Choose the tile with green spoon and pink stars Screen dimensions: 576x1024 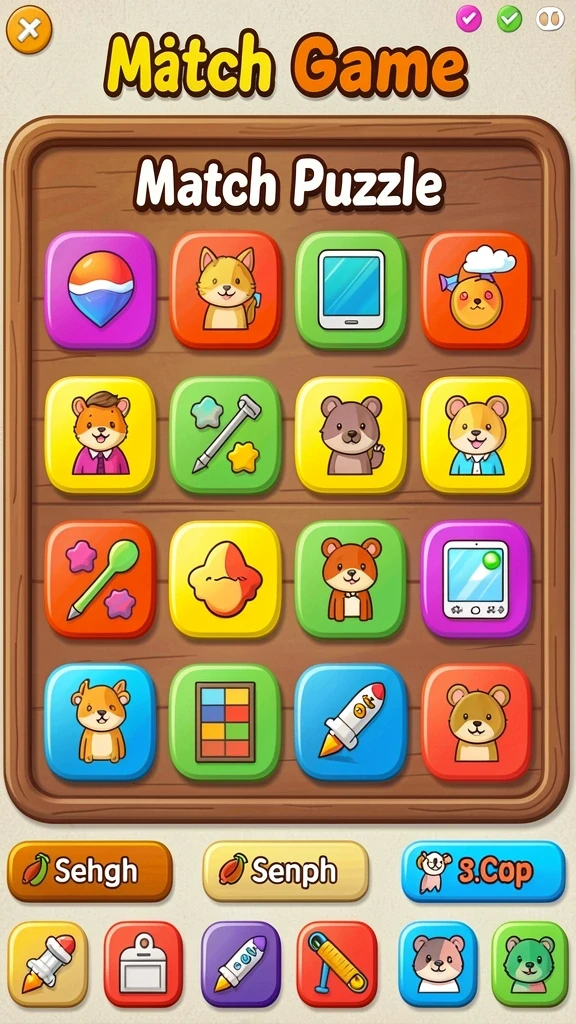pyautogui.click(x=101, y=579)
